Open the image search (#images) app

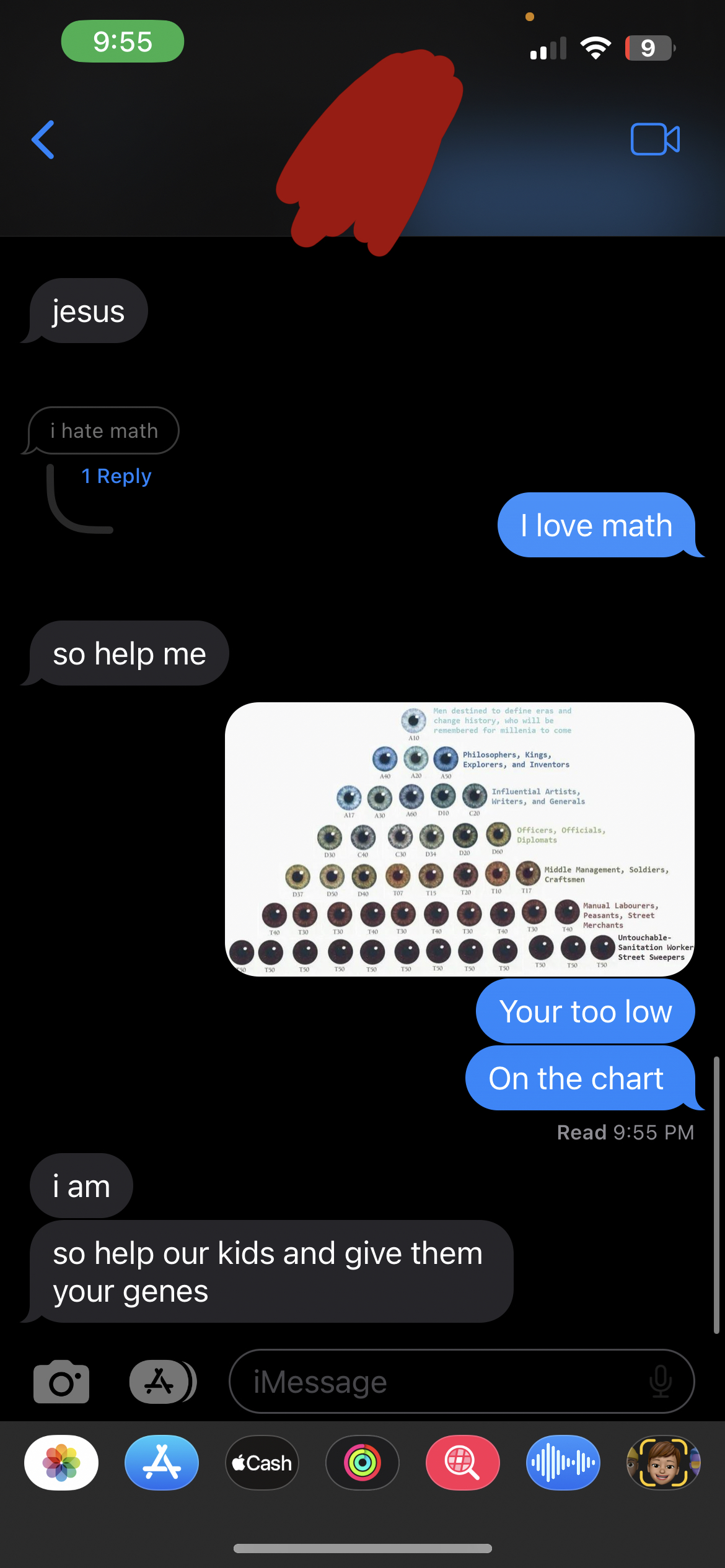[x=462, y=1463]
